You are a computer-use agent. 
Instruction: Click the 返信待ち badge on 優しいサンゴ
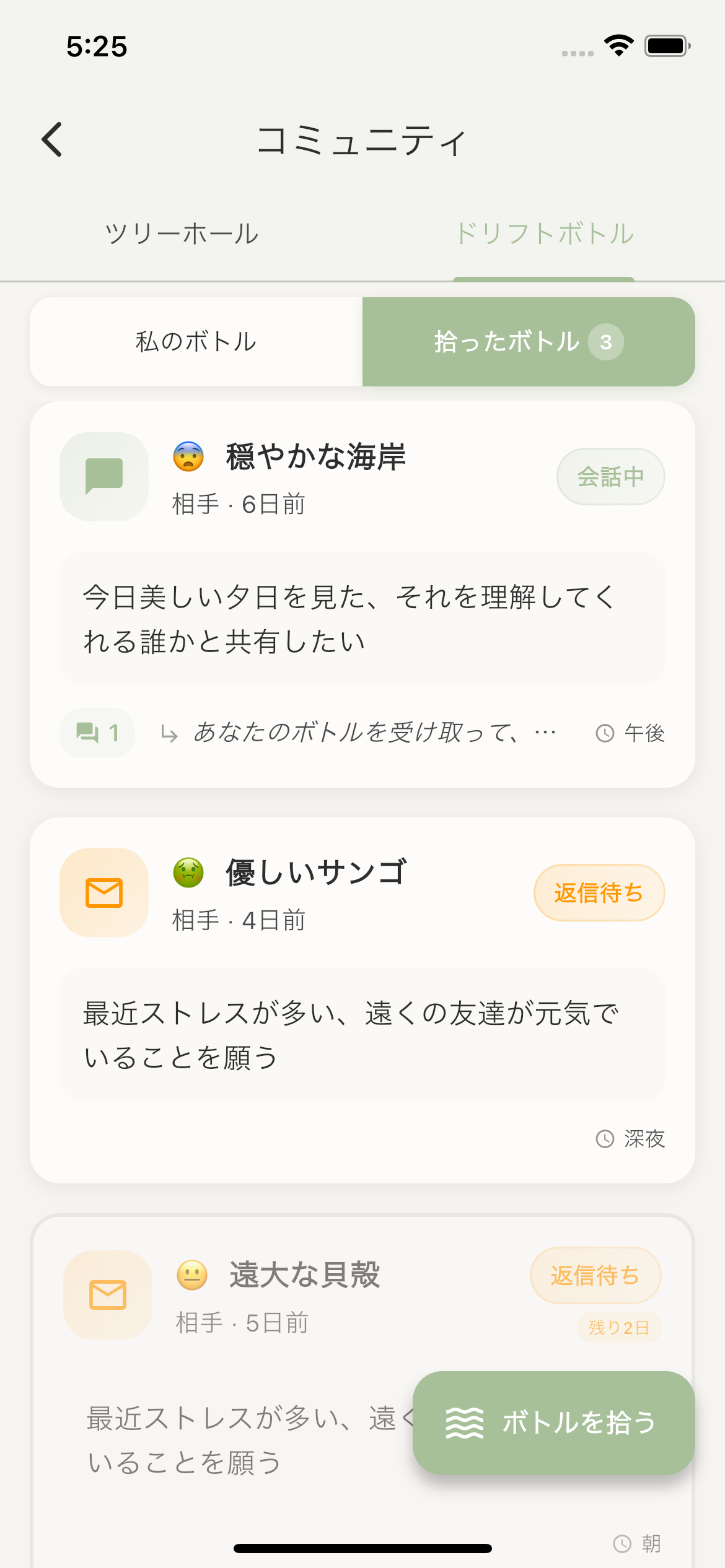599,892
